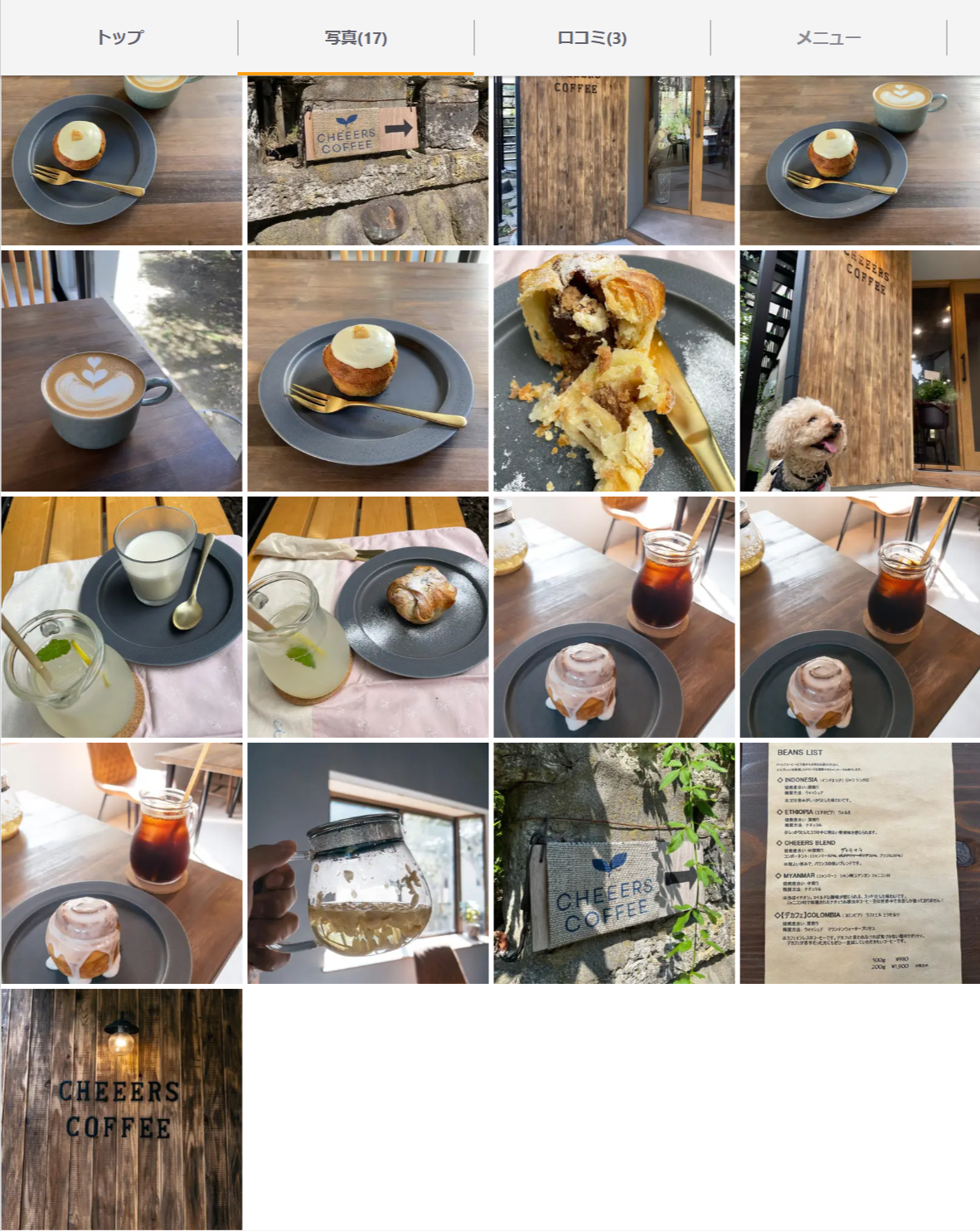980x1231 pixels.
Task: View the sign among green leaves photo
Action: click(614, 863)
